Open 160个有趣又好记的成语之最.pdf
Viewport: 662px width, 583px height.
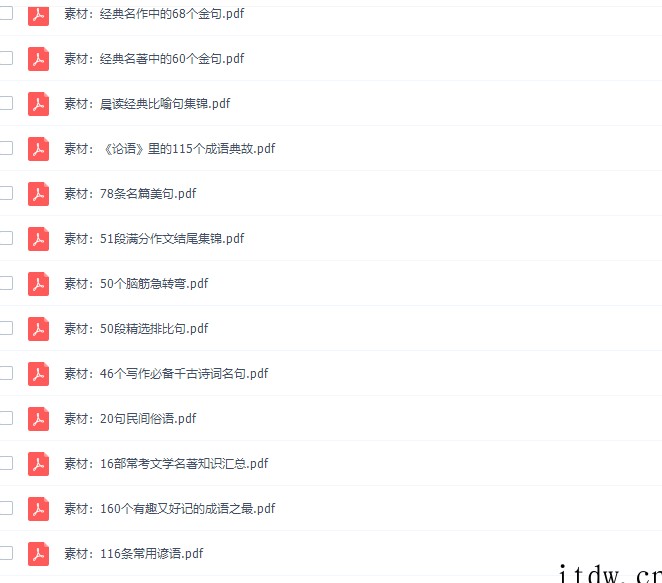tap(169, 509)
